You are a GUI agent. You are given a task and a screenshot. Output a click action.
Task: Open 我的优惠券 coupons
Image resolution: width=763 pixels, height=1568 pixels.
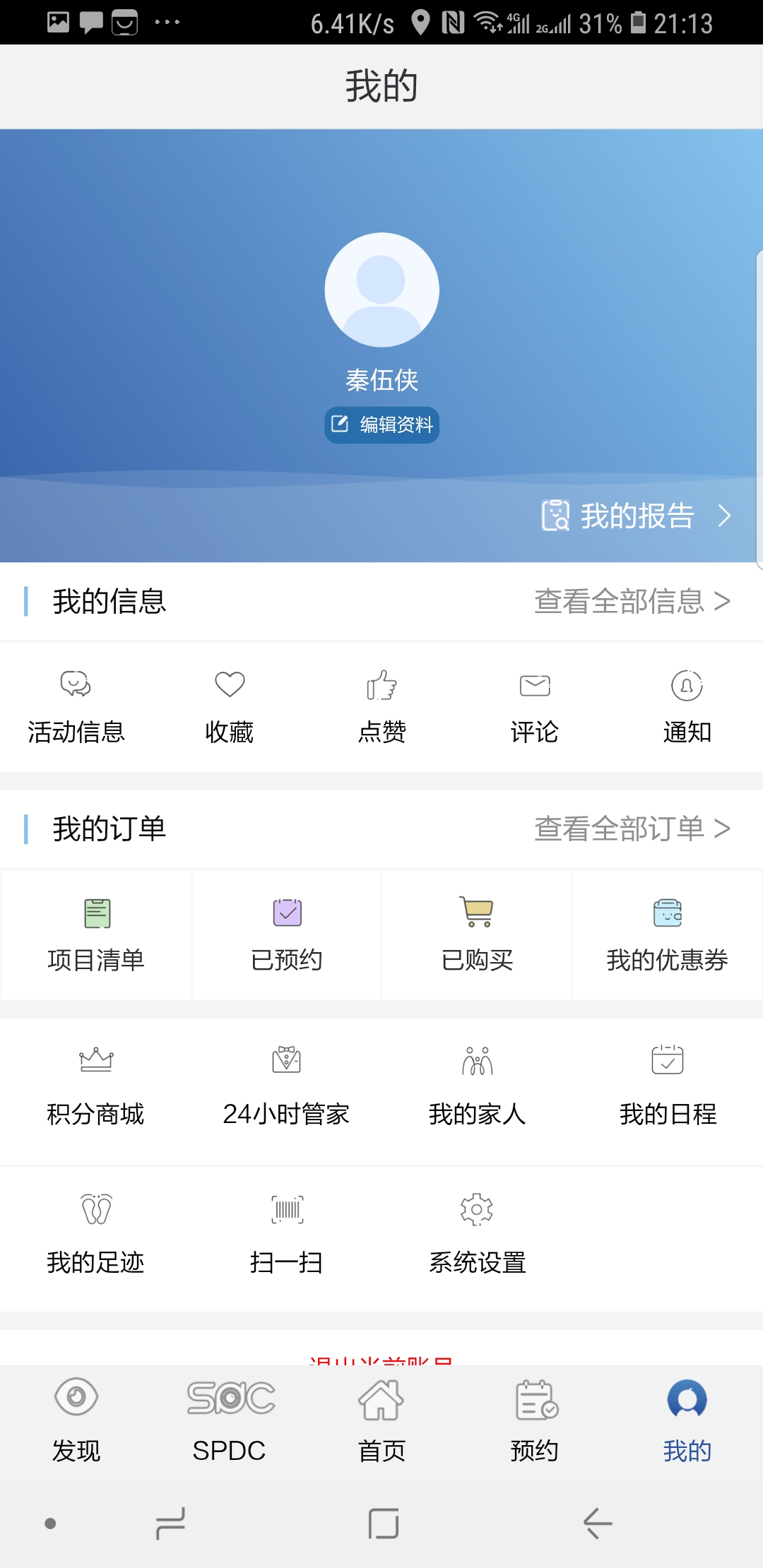[x=668, y=935]
